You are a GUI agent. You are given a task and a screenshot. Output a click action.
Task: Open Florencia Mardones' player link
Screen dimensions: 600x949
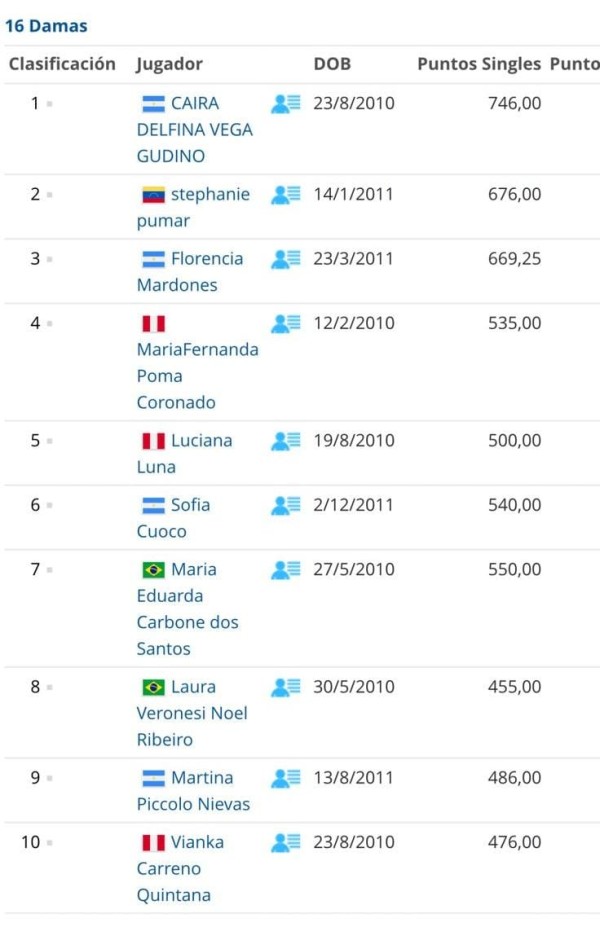pos(206,259)
